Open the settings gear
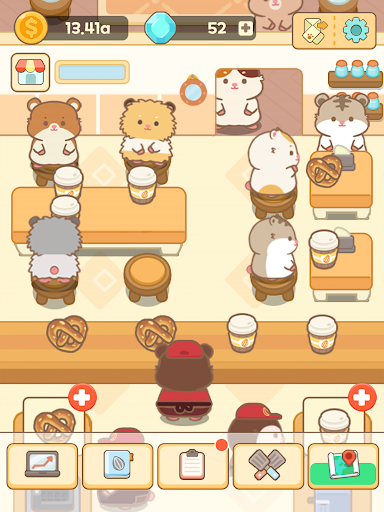 click(356, 30)
